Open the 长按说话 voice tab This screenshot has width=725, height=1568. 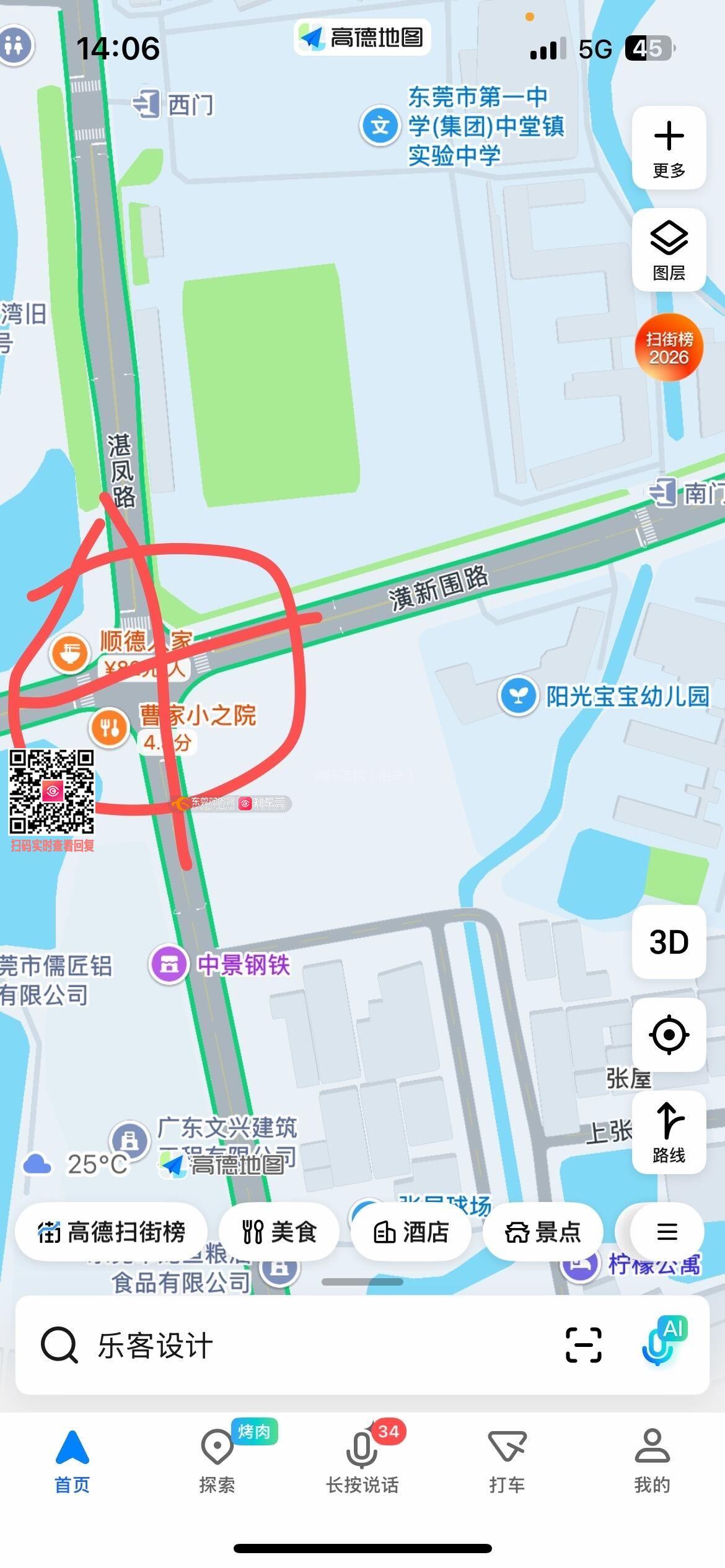[362, 1458]
